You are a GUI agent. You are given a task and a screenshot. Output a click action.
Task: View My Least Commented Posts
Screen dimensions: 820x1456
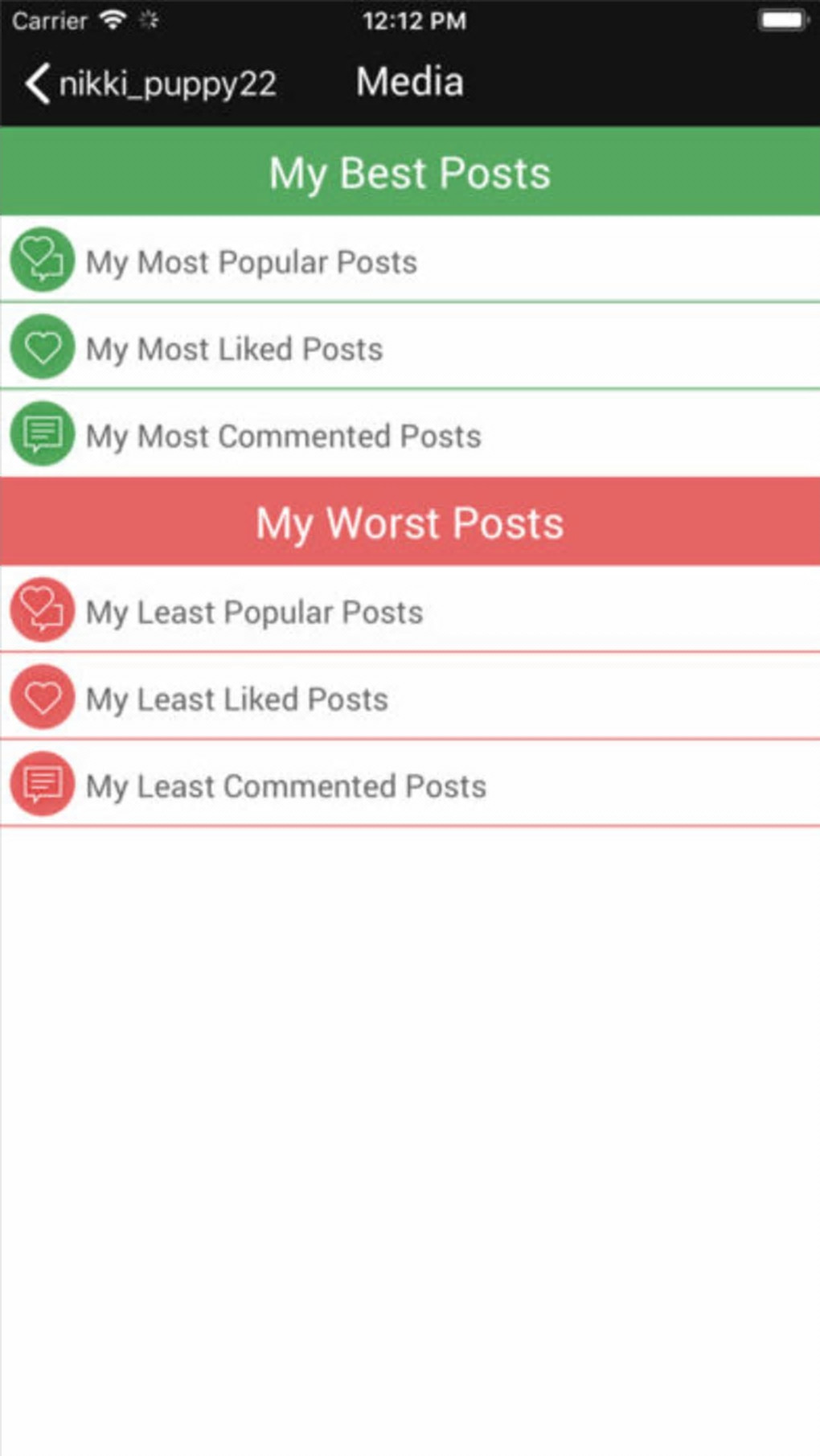[285, 785]
